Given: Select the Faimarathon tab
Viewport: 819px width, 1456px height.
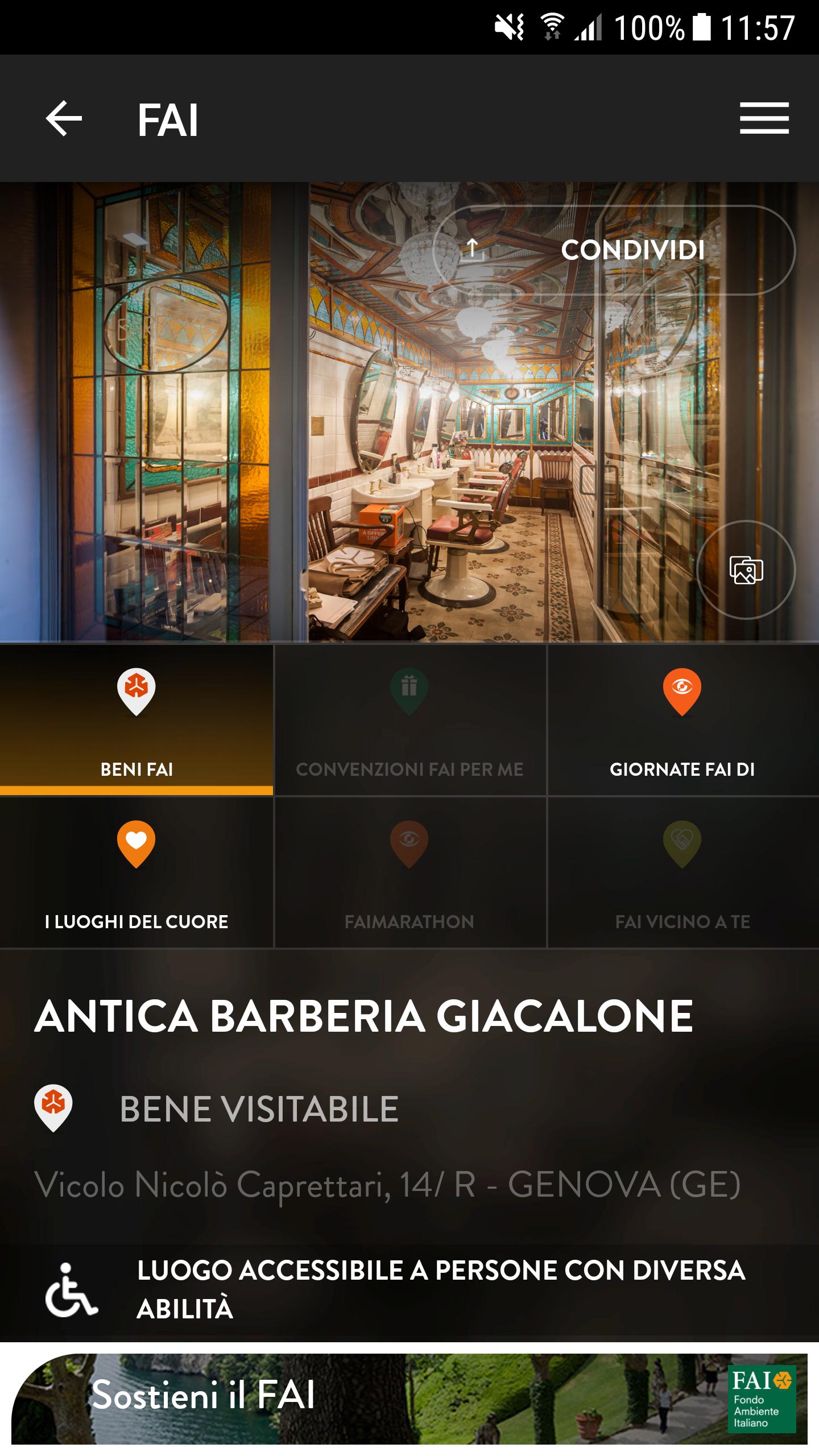Looking at the screenshot, I should coord(409,872).
